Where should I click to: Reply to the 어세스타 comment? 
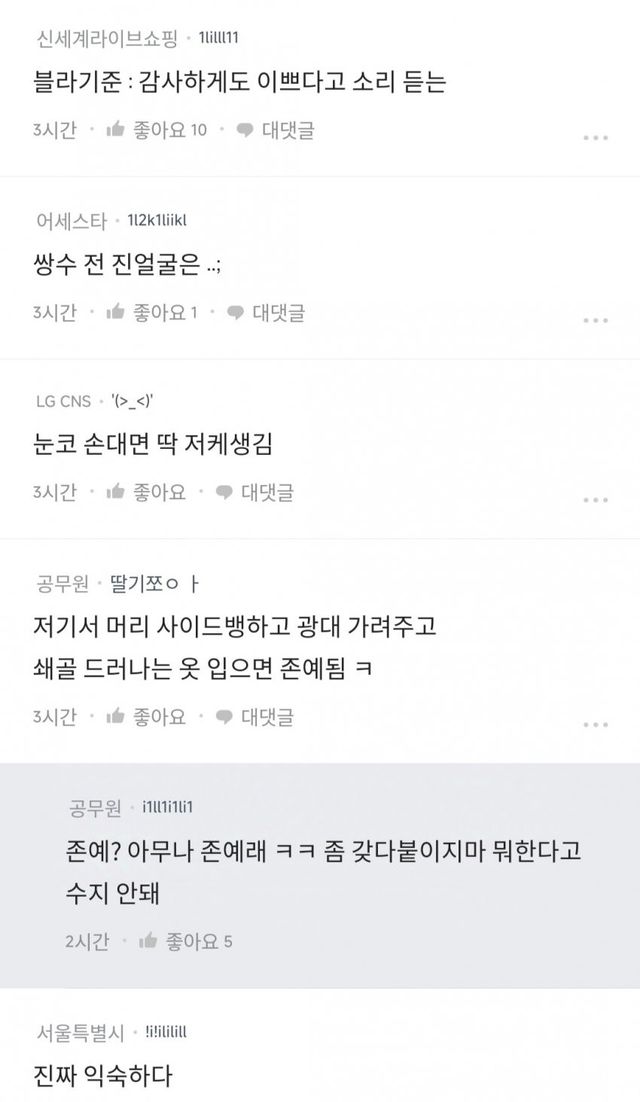pos(266,312)
